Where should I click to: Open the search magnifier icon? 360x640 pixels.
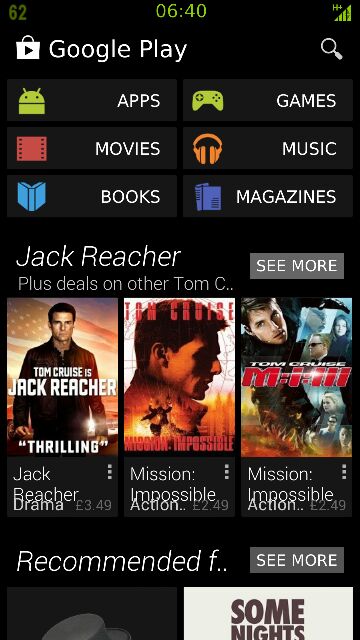coord(331,49)
